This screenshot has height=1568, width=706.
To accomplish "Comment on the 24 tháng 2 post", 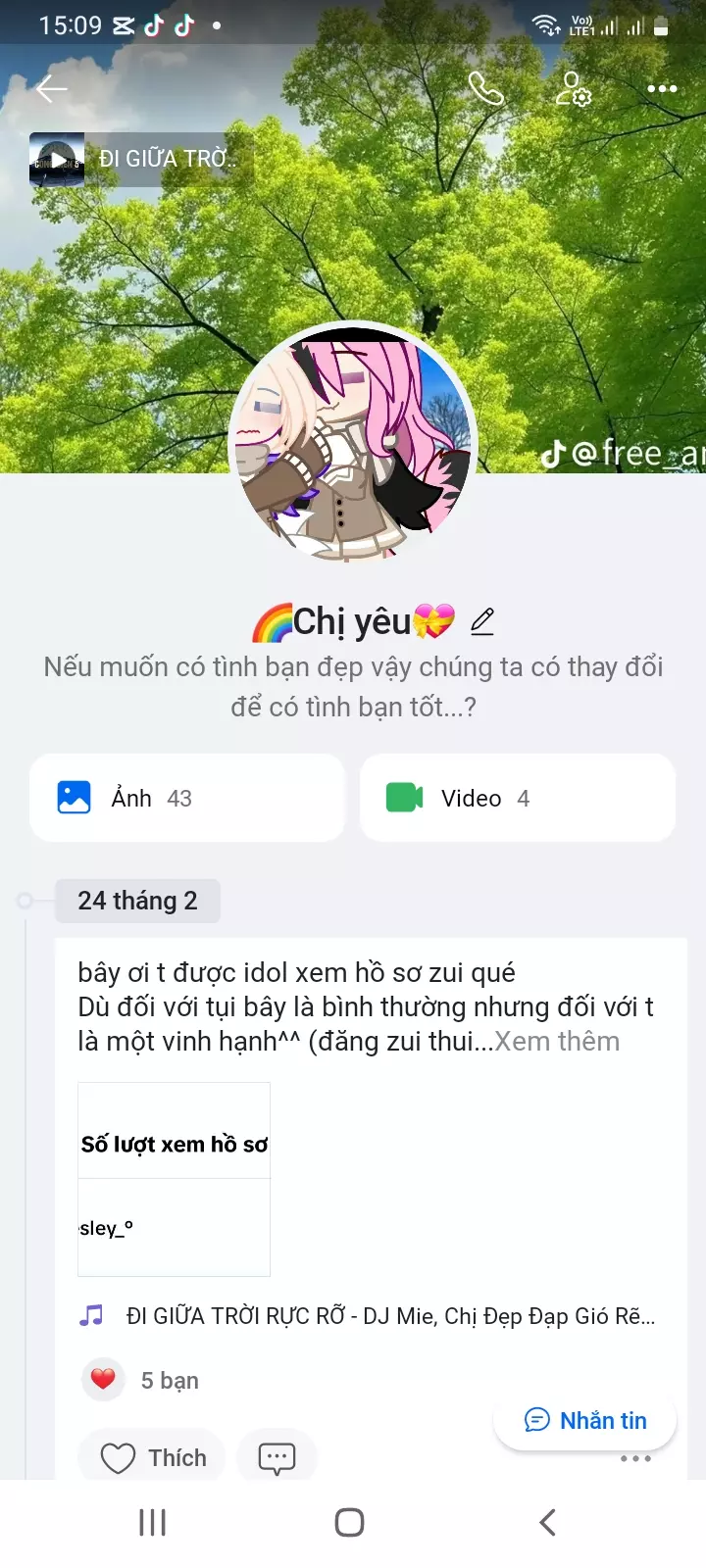I will click(277, 1457).
